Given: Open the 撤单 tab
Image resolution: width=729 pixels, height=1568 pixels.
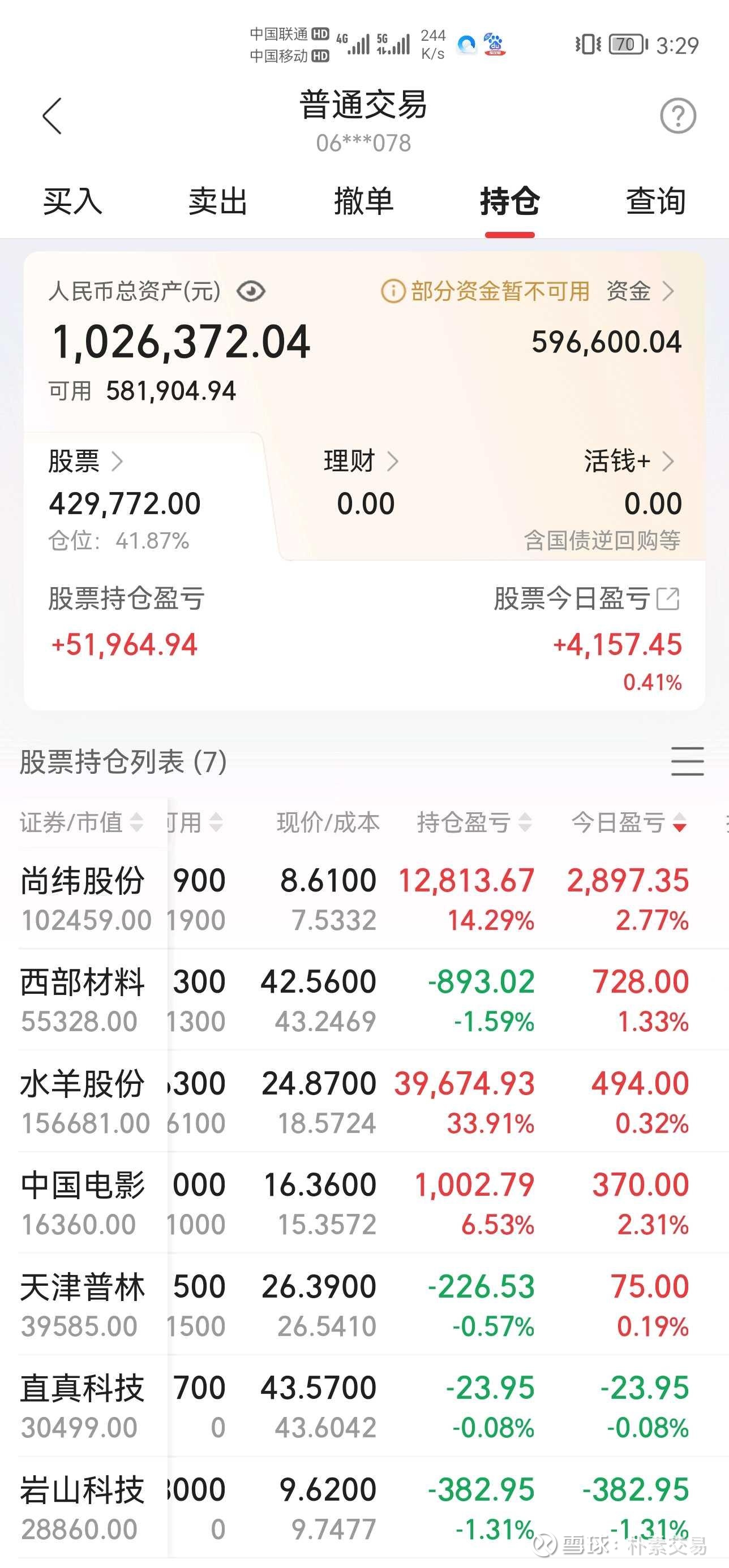Looking at the screenshot, I should click(363, 201).
